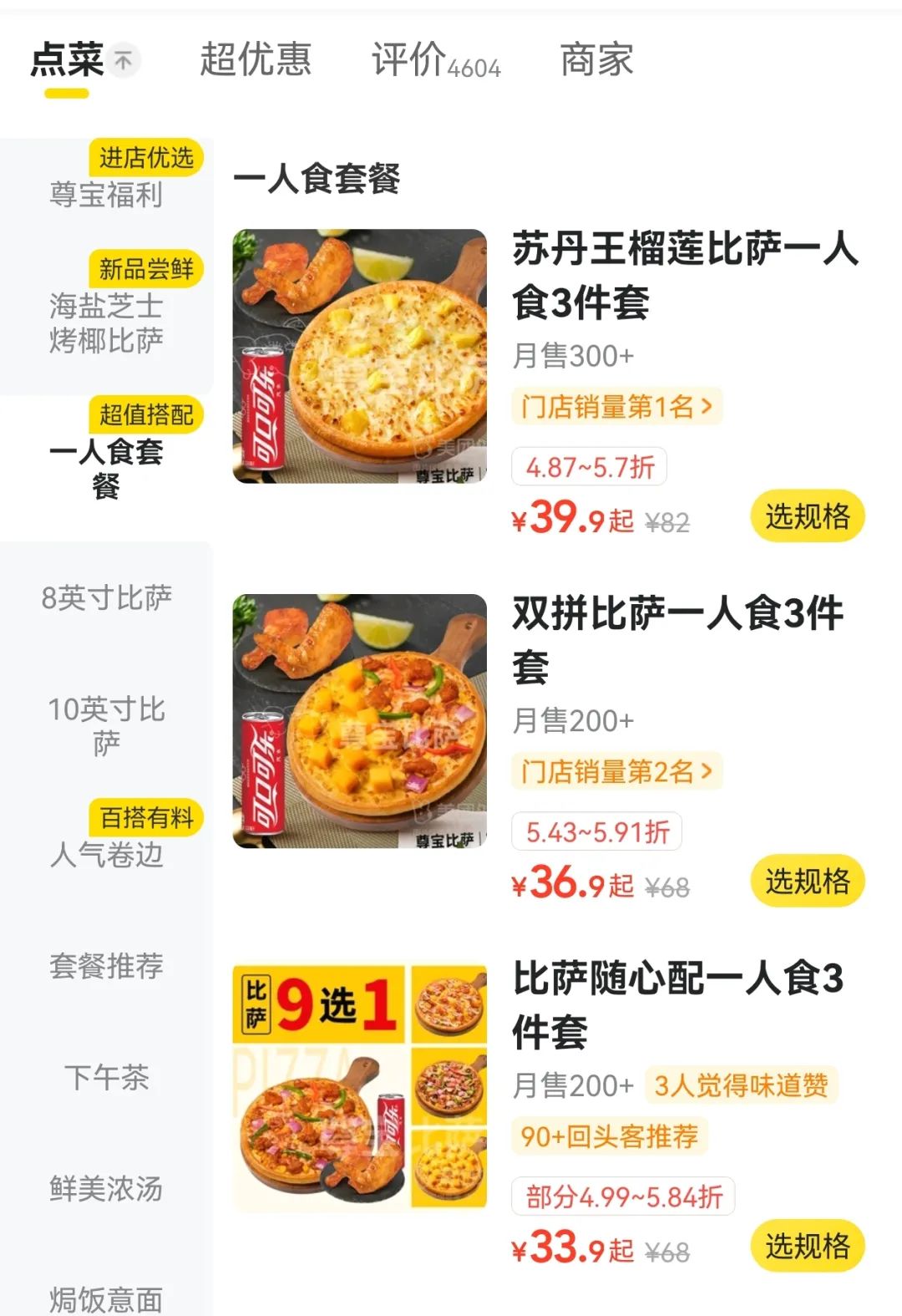
Task: Choose specs for 双拼比萨一人食3件套
Action: [807, 881]
